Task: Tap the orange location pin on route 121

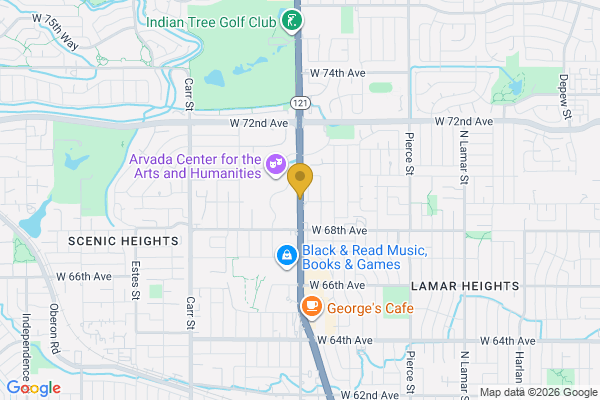Action: pos(300,181)
